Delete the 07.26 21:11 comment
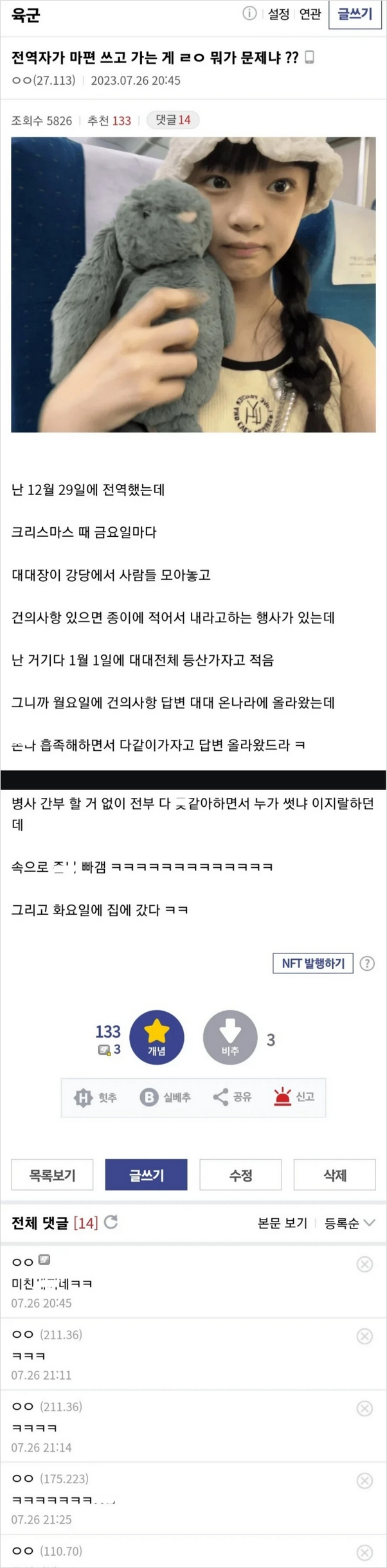 tap(364, 1337)
